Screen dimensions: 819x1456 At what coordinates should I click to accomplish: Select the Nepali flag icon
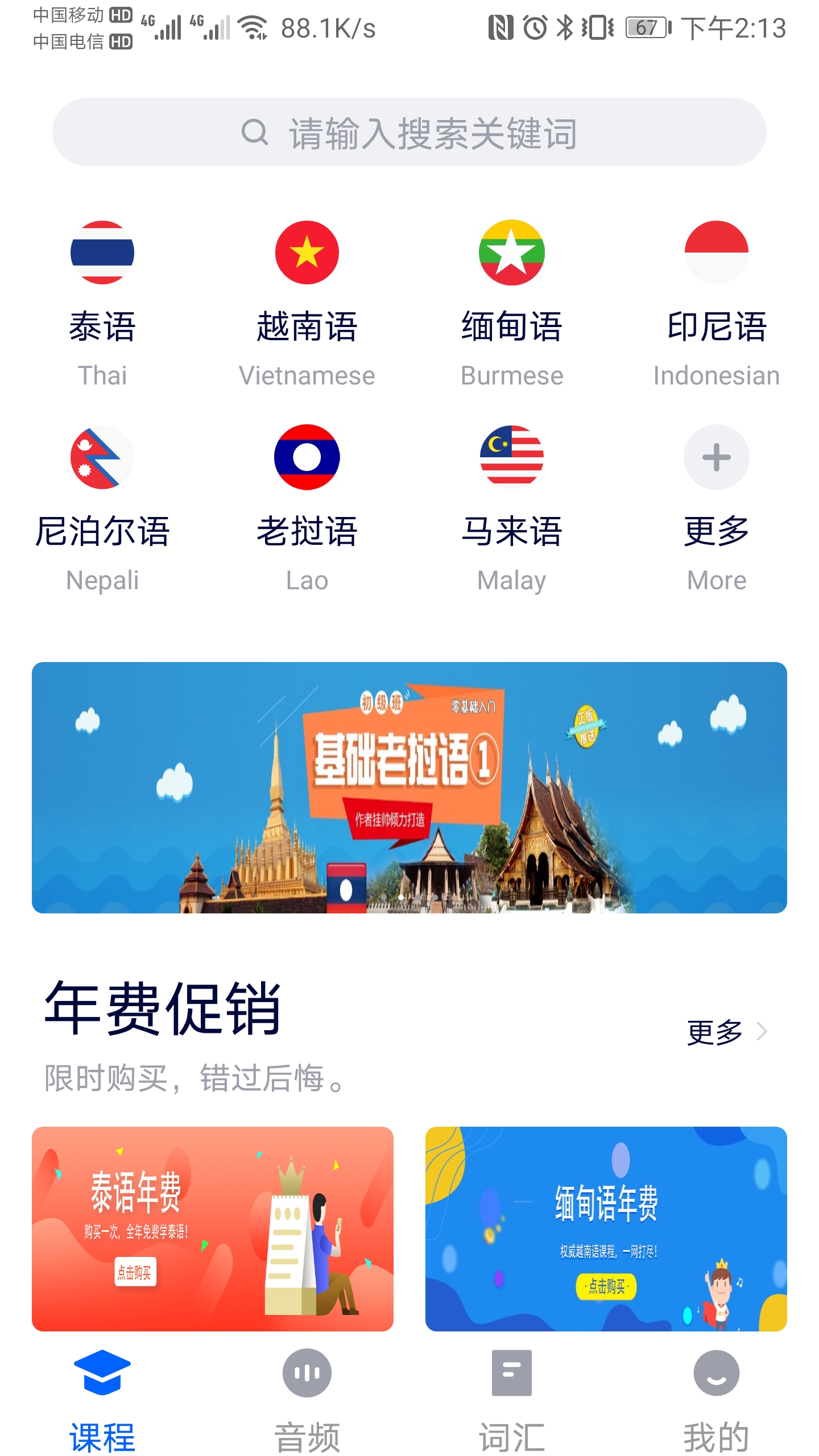(x=101, y=458)
